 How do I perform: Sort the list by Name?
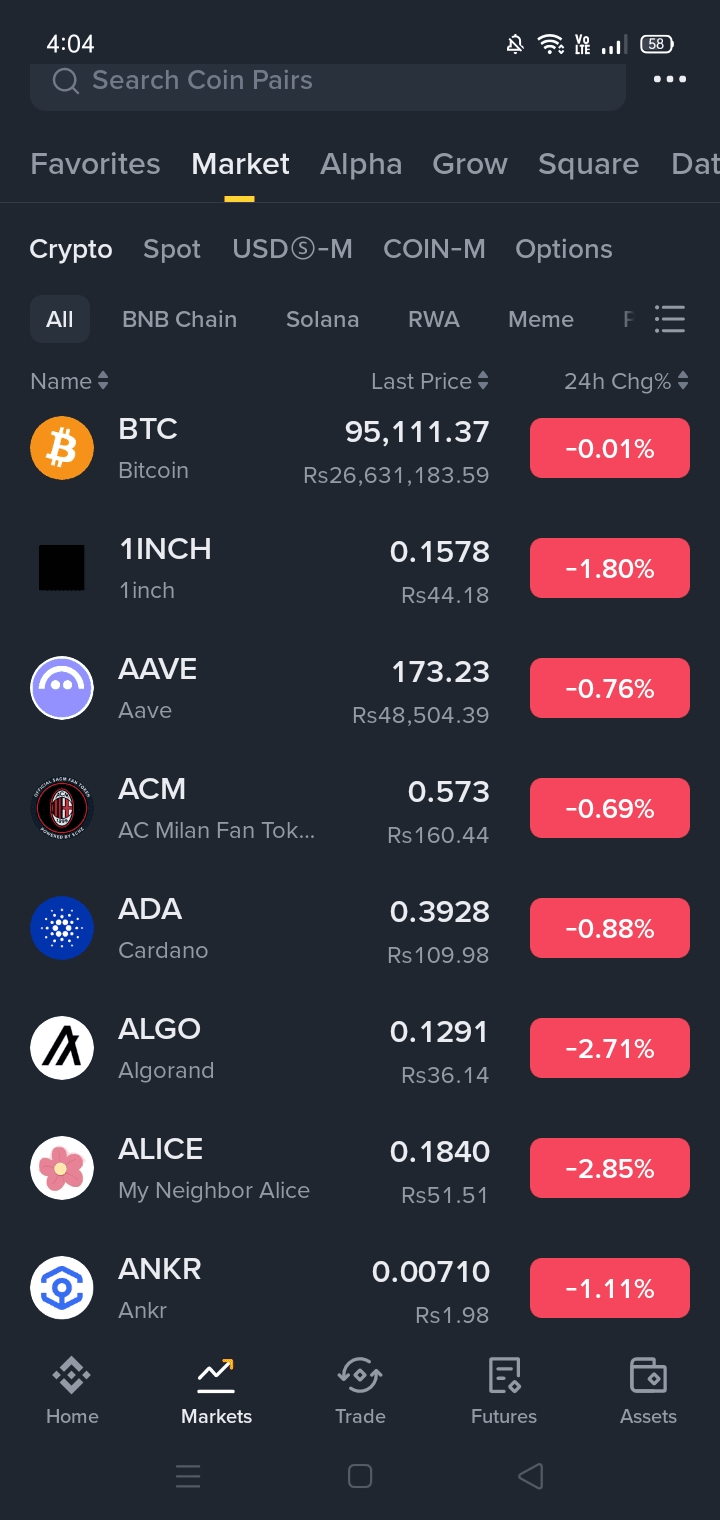point(69,381)
